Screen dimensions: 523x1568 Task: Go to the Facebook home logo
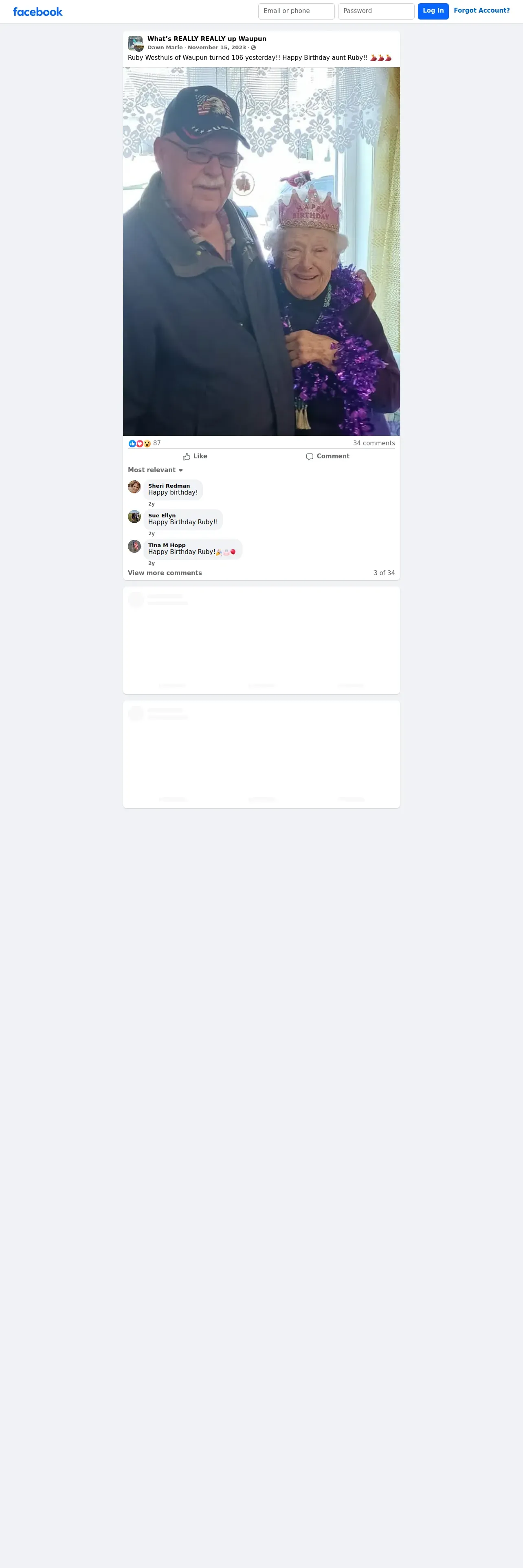pos(38,11)
